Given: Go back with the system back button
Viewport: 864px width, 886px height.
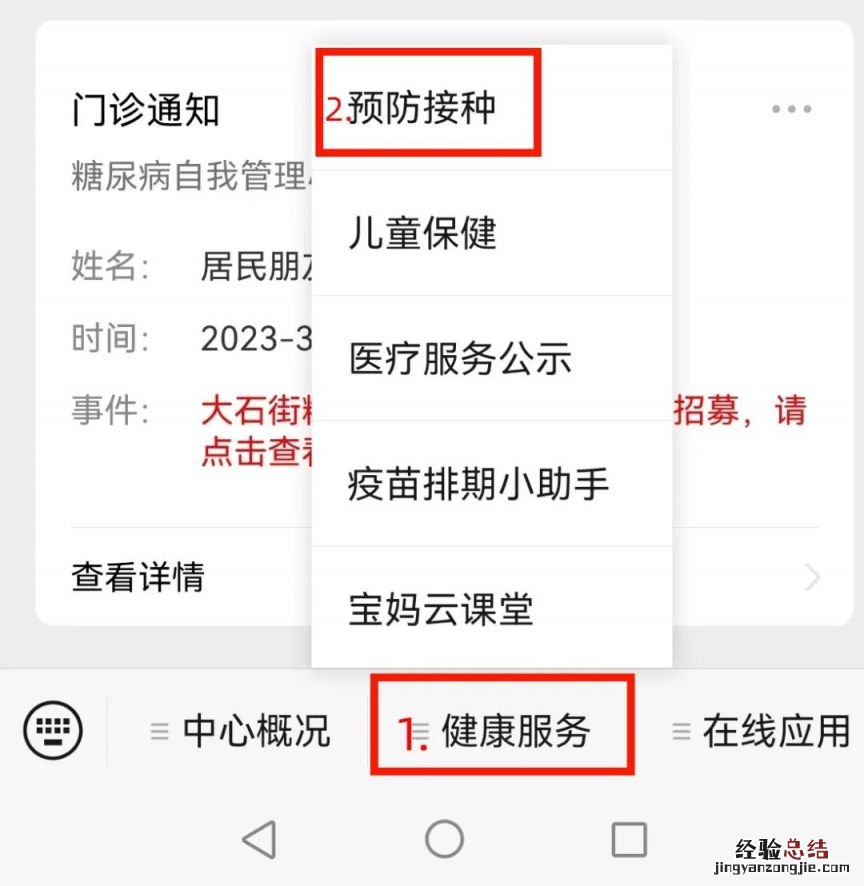Looking at the screenshot, I should (260, 839).
